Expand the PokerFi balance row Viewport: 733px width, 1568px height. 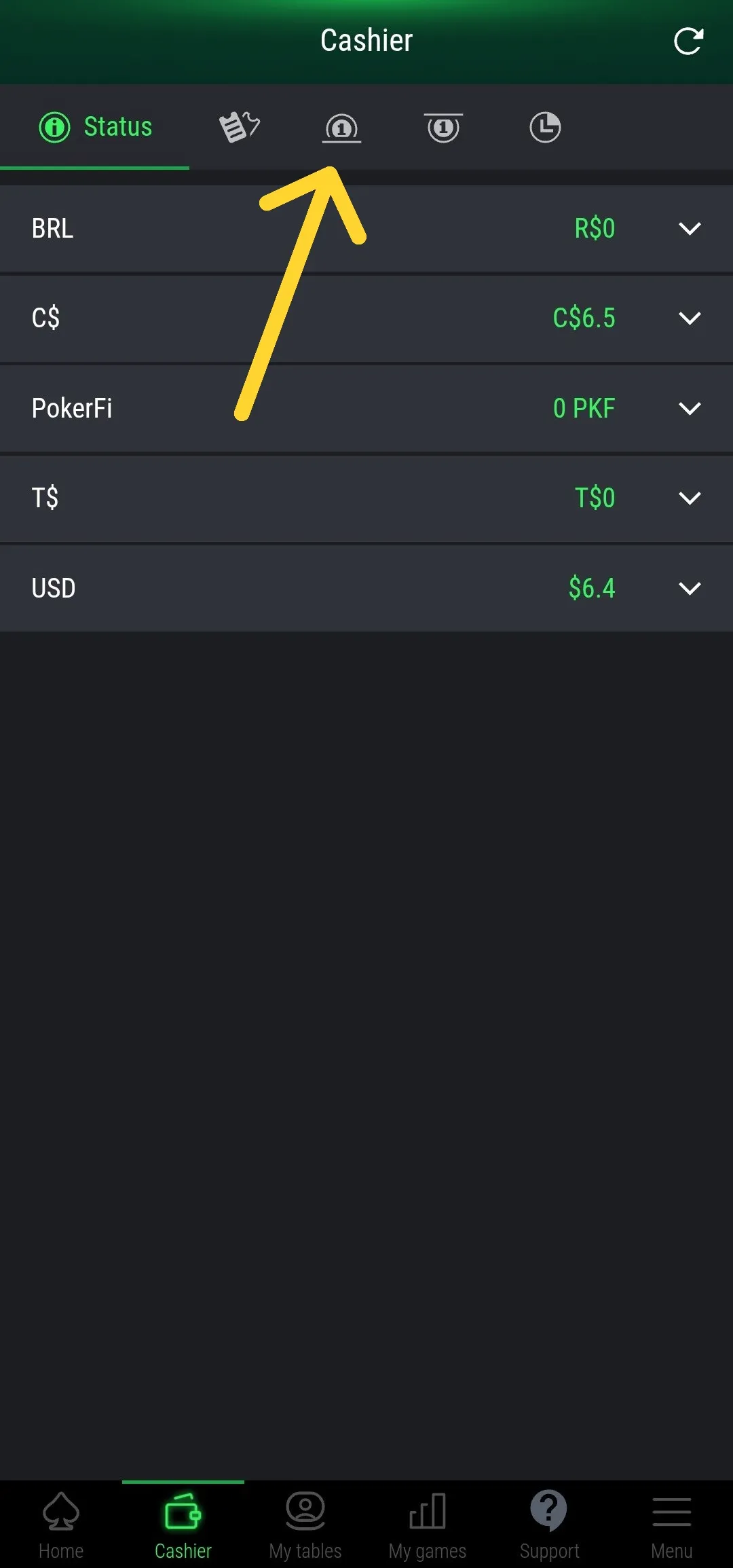point(690,408)
